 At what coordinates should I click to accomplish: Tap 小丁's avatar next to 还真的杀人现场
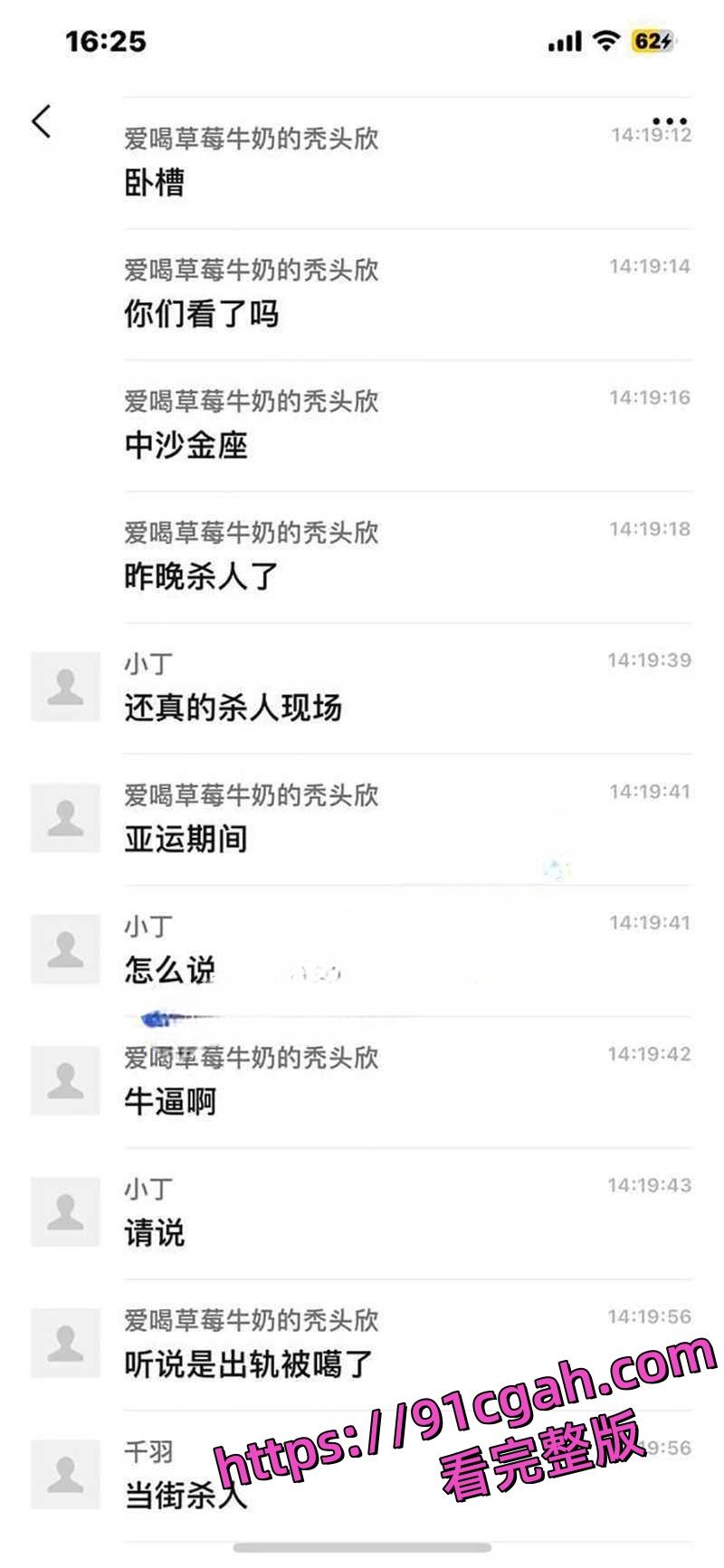point(64,686)
